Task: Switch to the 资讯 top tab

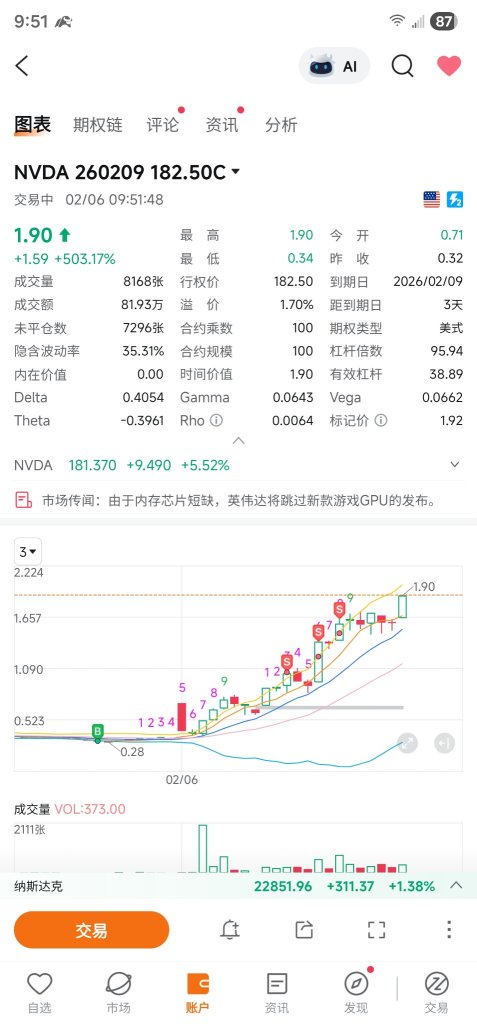Action: 222,125
